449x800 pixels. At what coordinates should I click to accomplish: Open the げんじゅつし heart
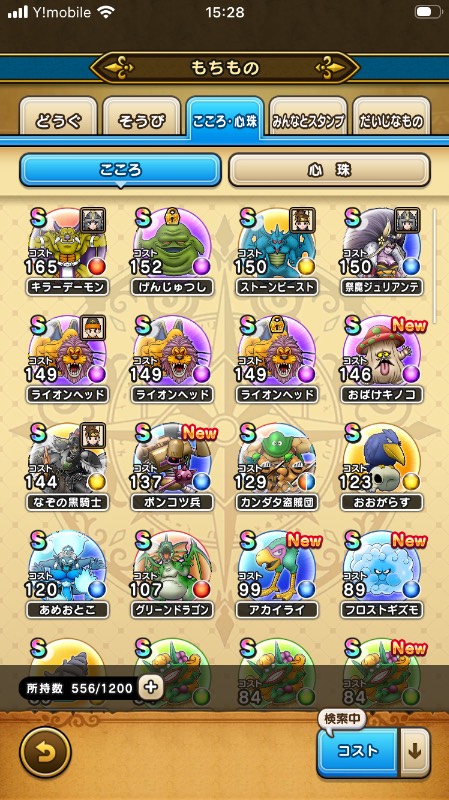pyautogui.click(x=172, y=252)
